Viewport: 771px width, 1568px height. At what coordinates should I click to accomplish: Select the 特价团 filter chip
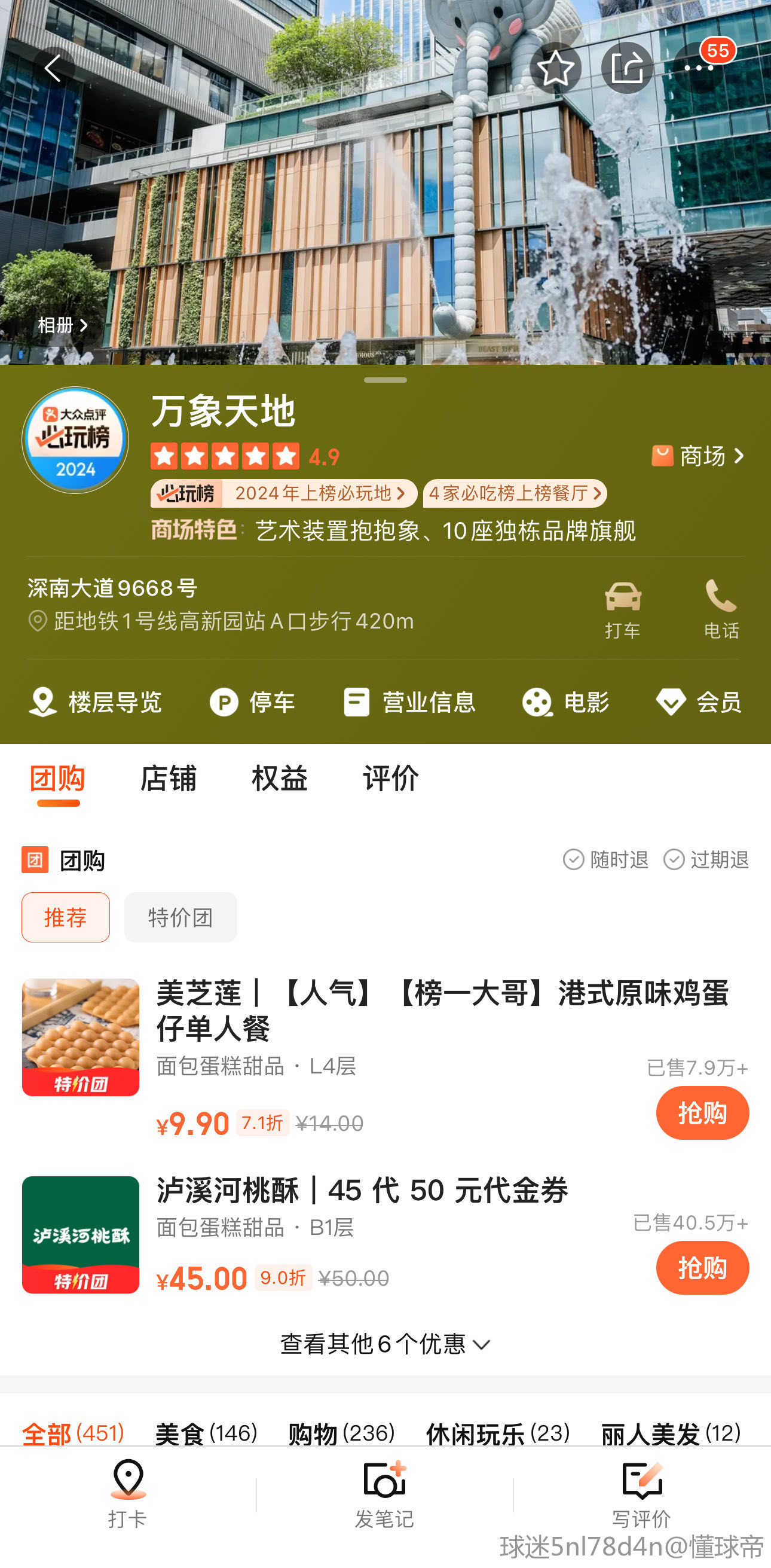point(180,917)
